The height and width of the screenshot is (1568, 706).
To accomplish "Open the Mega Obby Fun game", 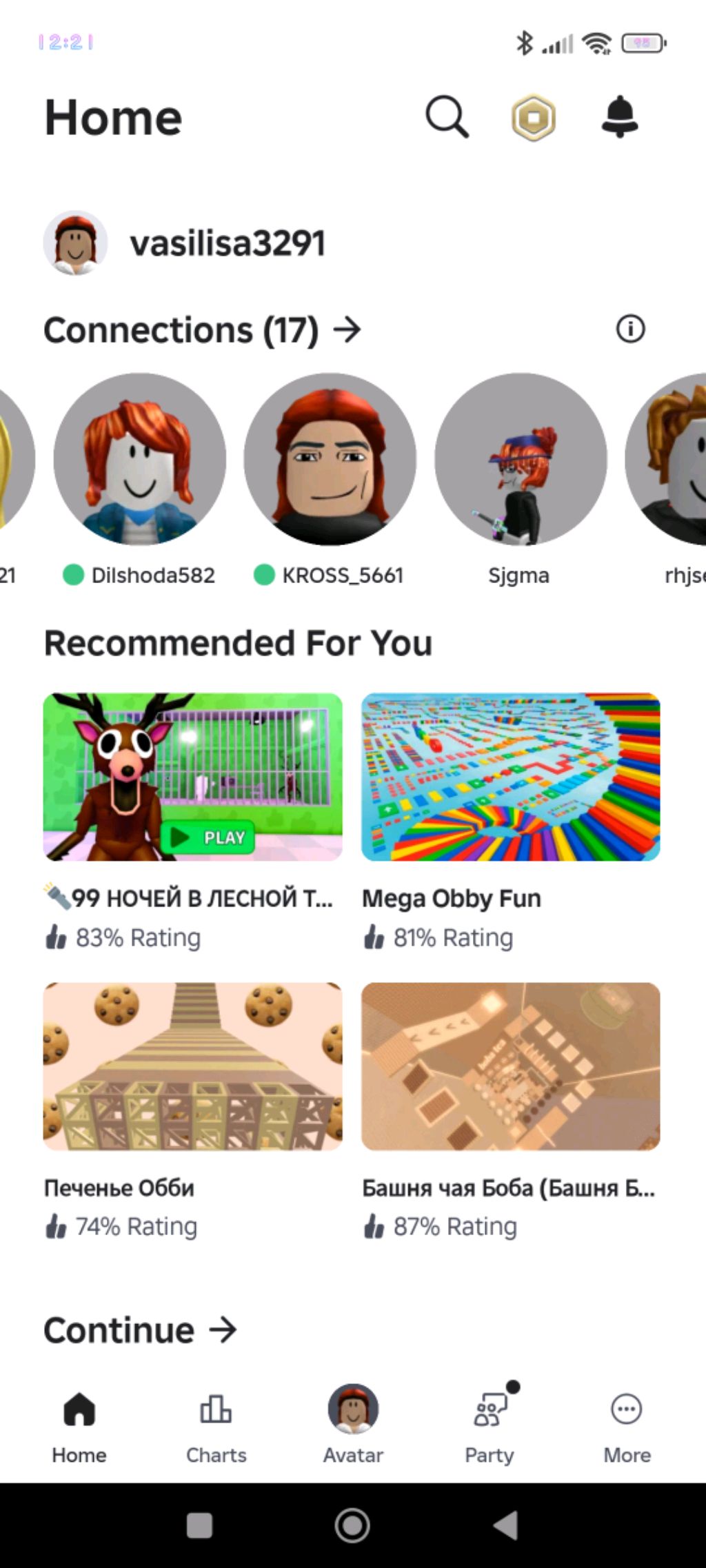I will pyautogui.click(x=511, y=777).
